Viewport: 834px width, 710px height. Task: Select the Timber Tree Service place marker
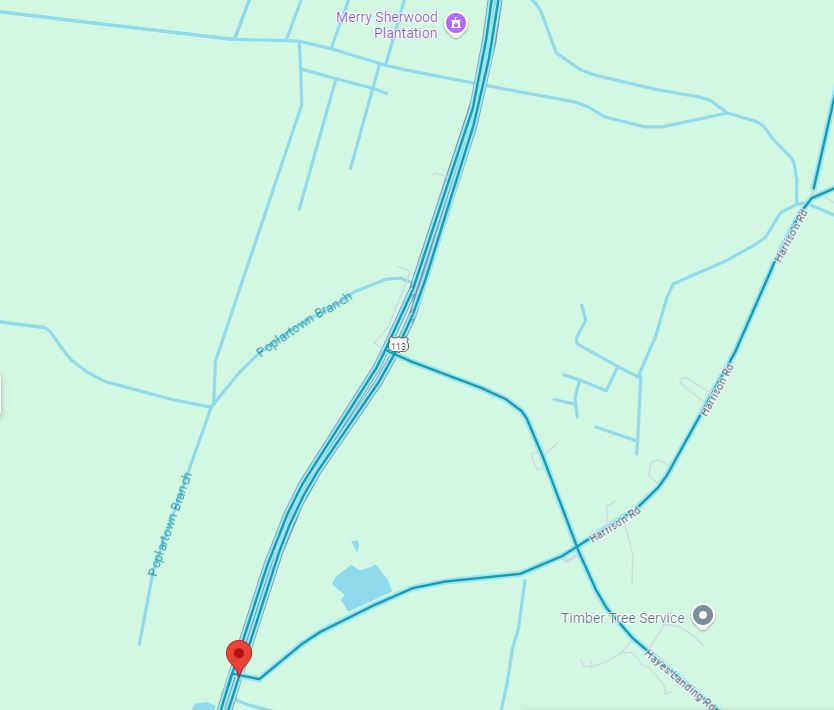pos(703,615)
